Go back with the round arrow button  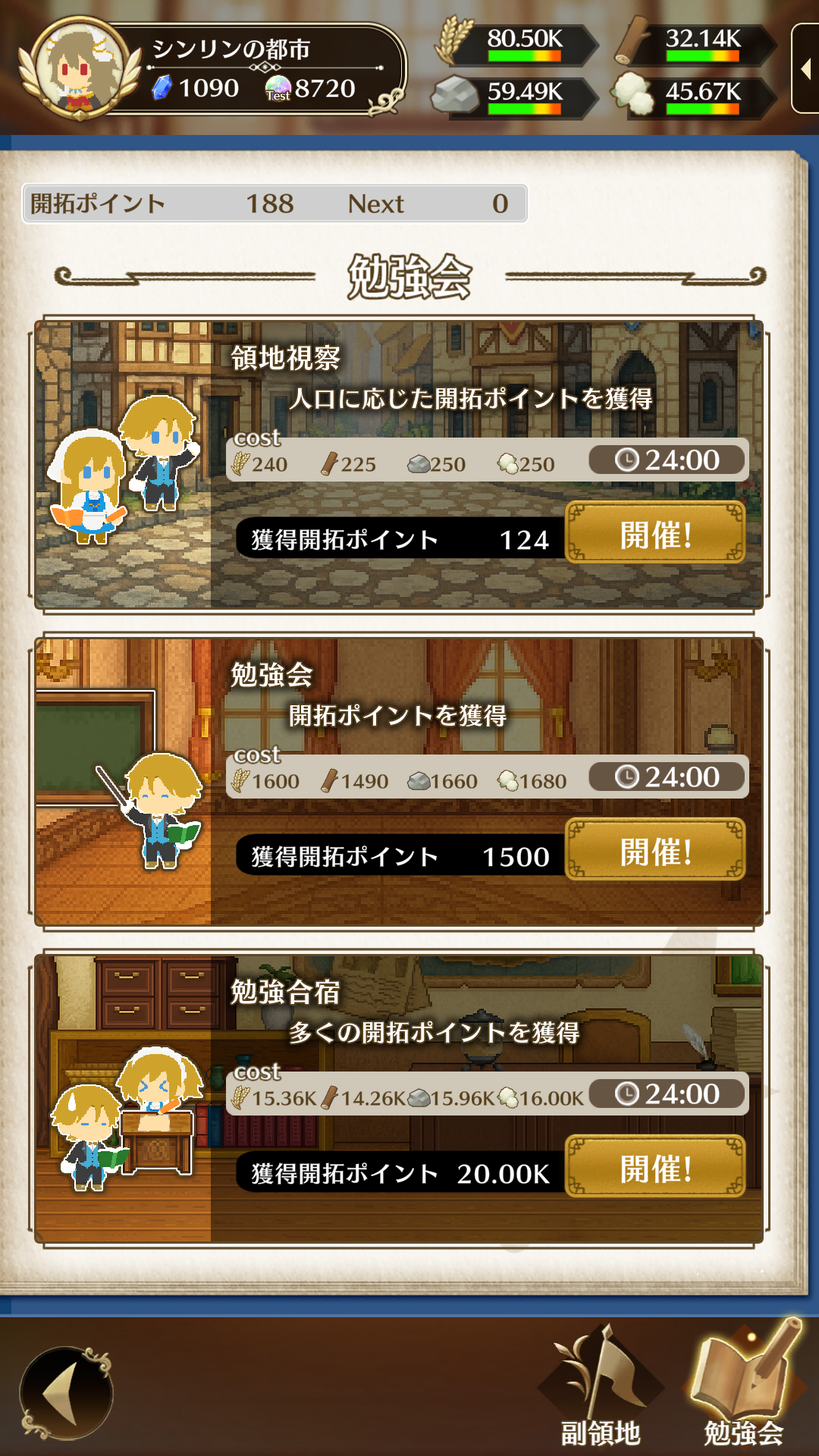click(x=67, y=1392)
